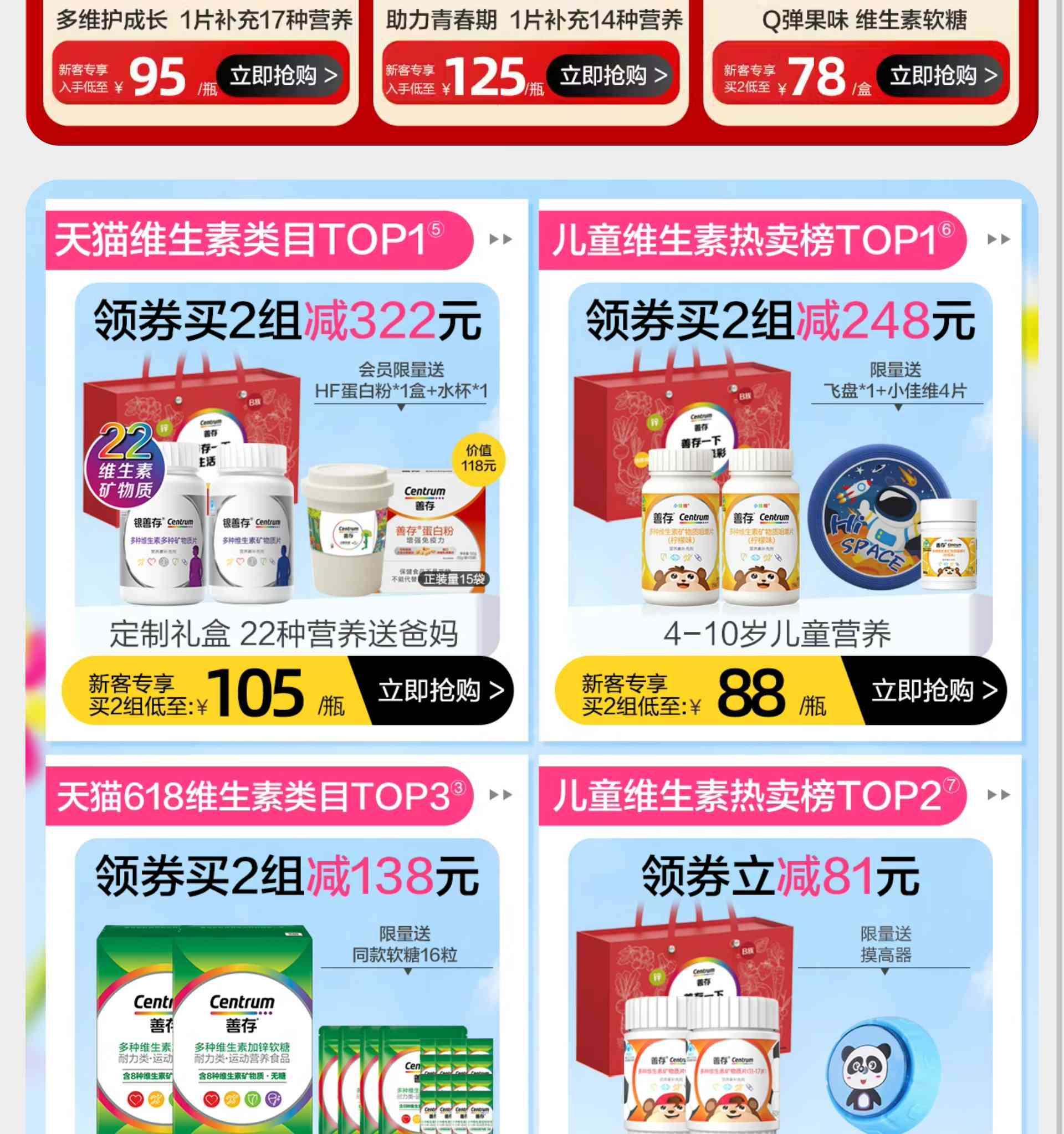The width and height of the screenshot is (1064, 1134).
Task: Tap 立即抢购 for the ¥105 定制礼盒
Action: (440, 691)
